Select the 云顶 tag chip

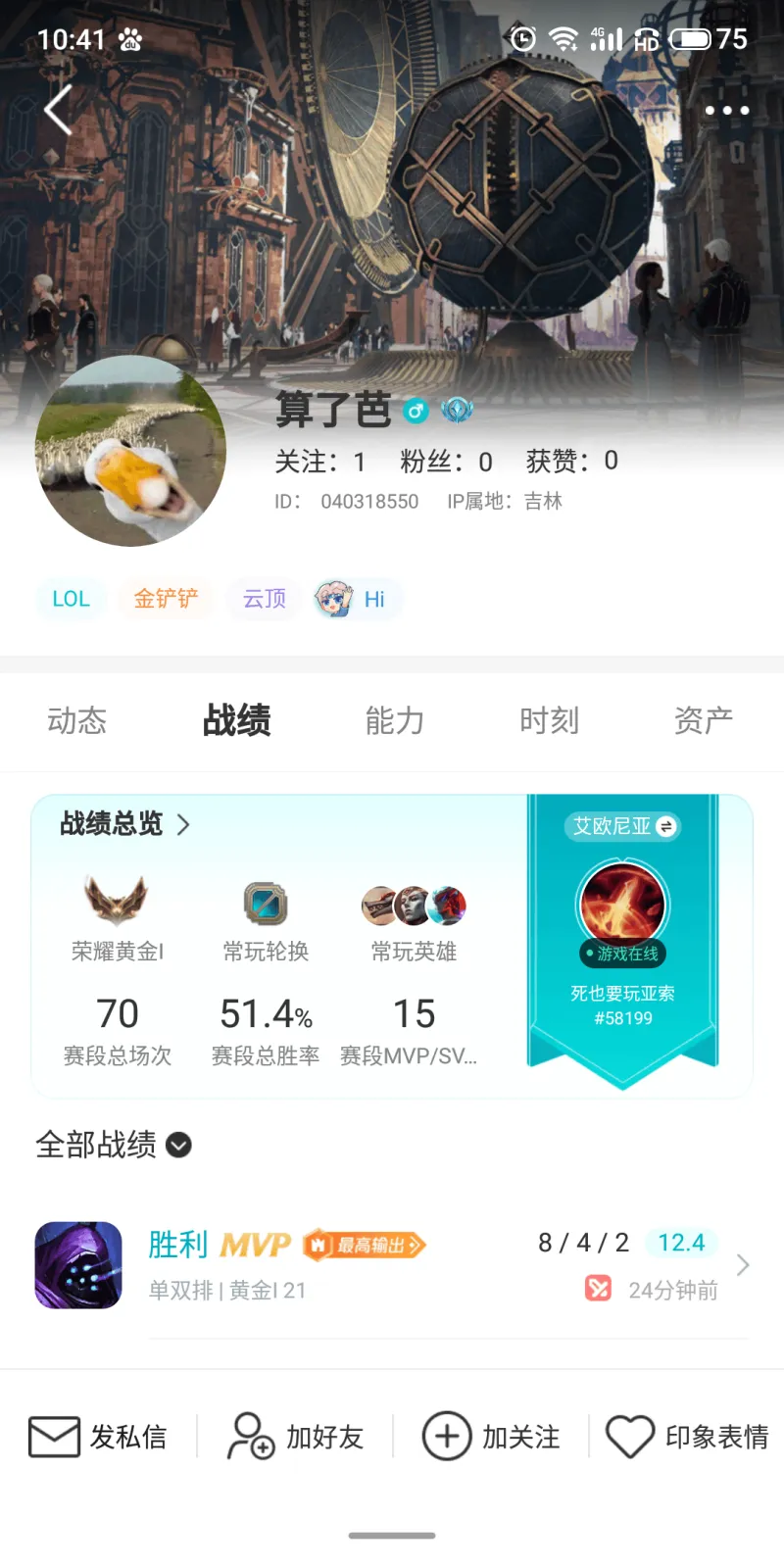tap(265, 599)
